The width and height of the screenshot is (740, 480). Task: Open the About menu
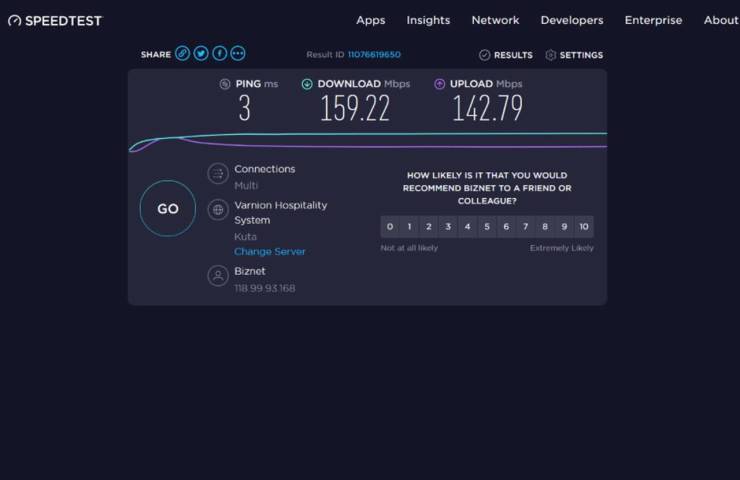(720, 20)
